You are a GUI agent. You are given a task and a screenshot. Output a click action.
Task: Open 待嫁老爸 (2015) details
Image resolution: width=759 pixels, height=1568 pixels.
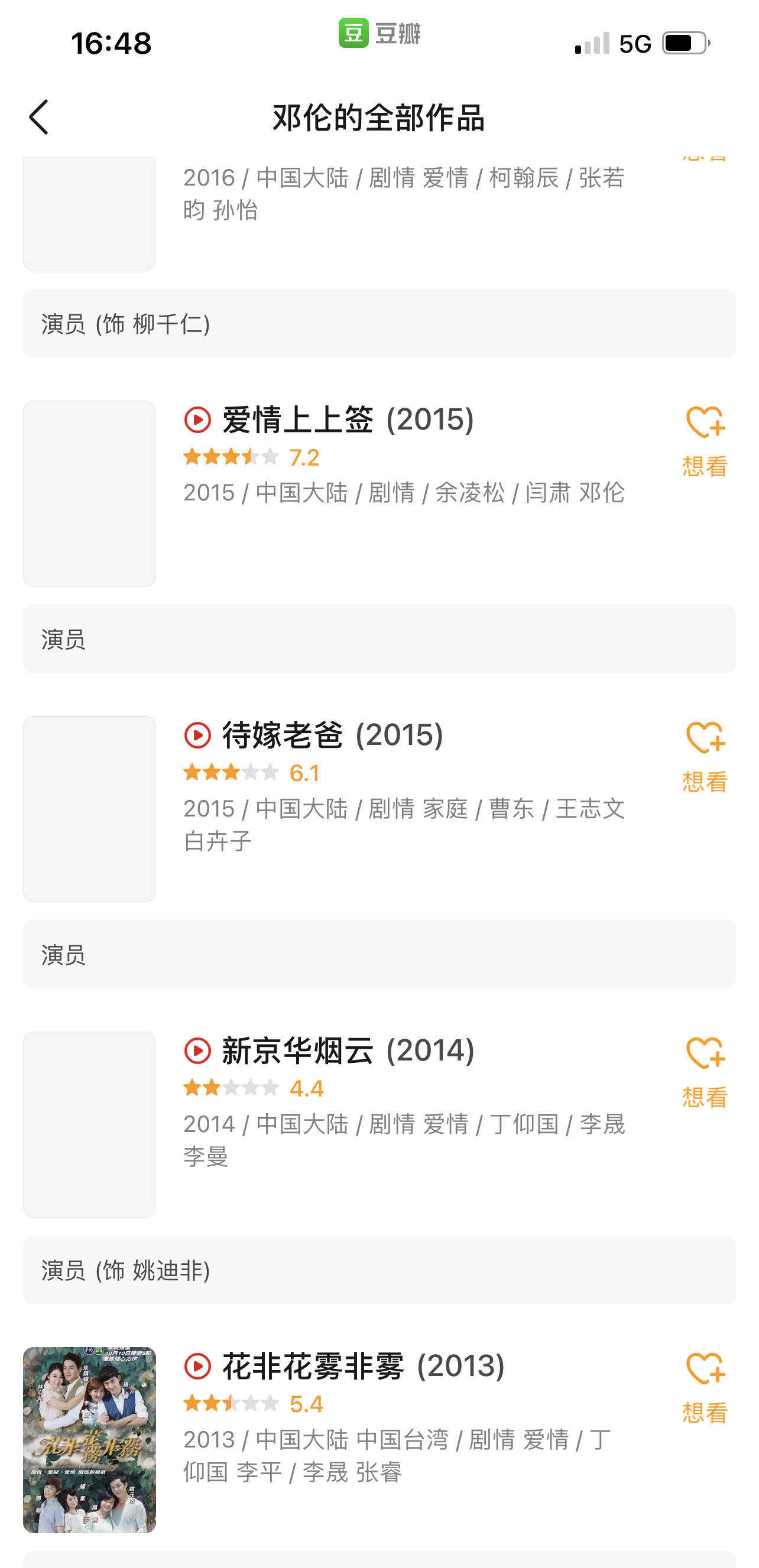click(x=332, y=735)
